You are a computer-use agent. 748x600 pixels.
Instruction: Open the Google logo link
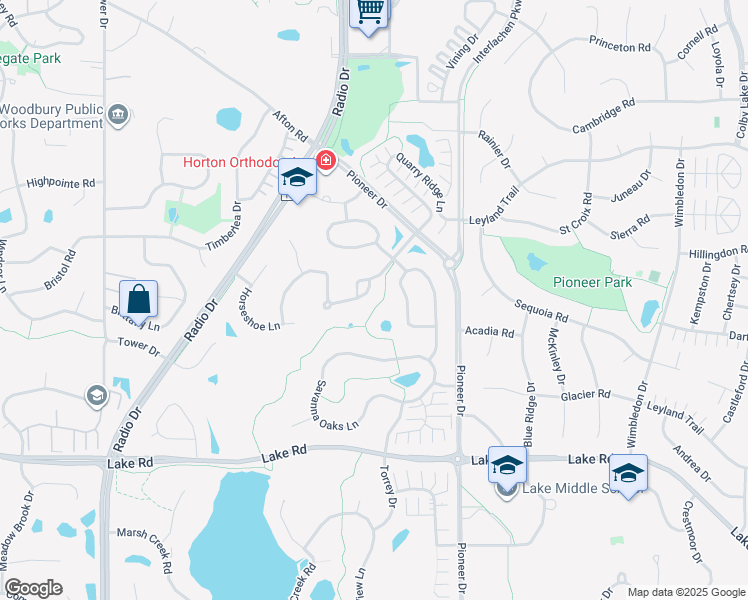[x=33, y=588]
